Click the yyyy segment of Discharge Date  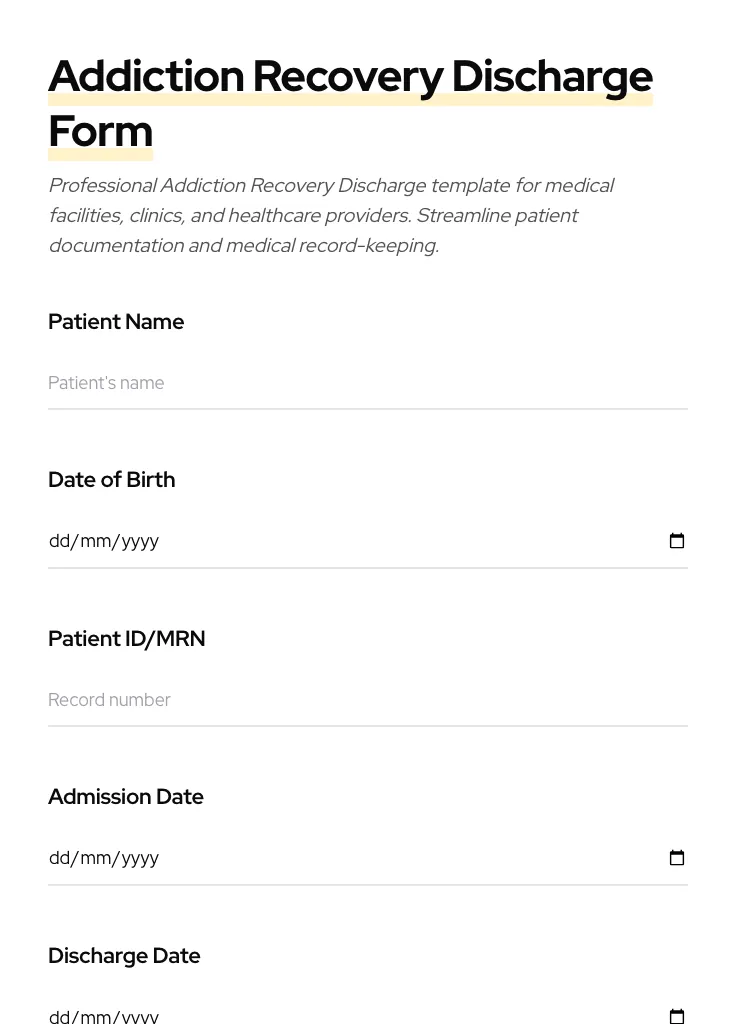tap(138, 1015)
